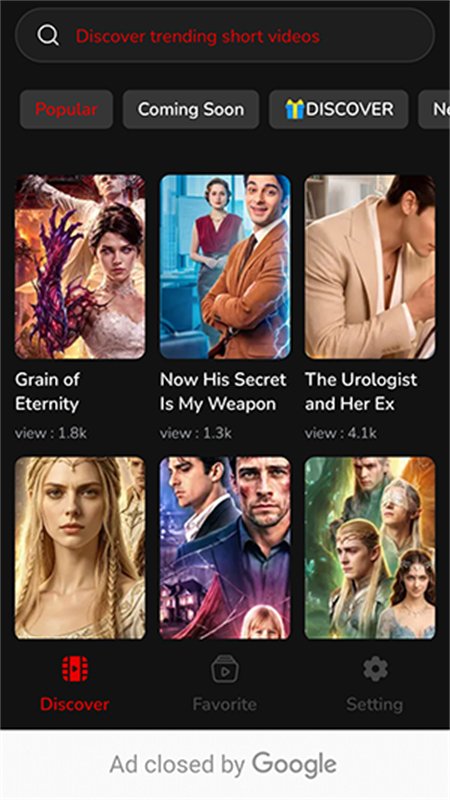
Task: Open the poster with the elf group
Action: tap(370, 548)
